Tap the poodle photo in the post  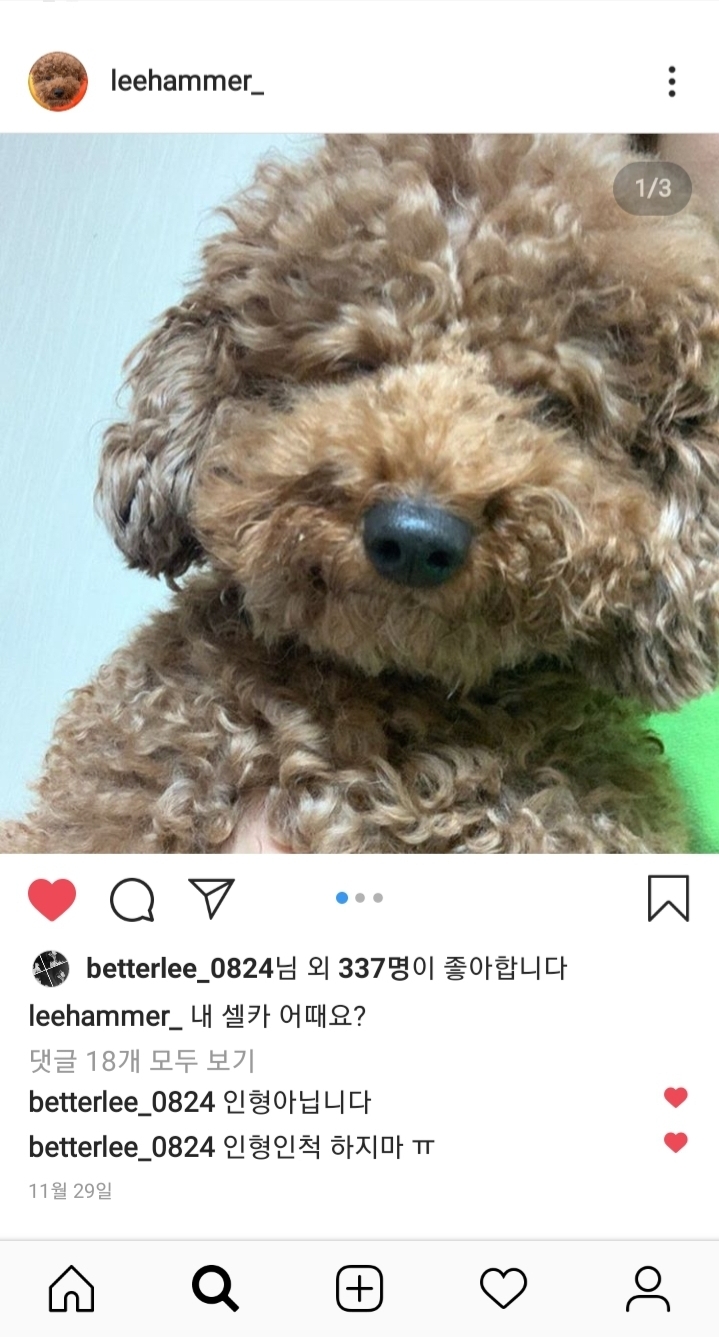[x=359, y=493]
